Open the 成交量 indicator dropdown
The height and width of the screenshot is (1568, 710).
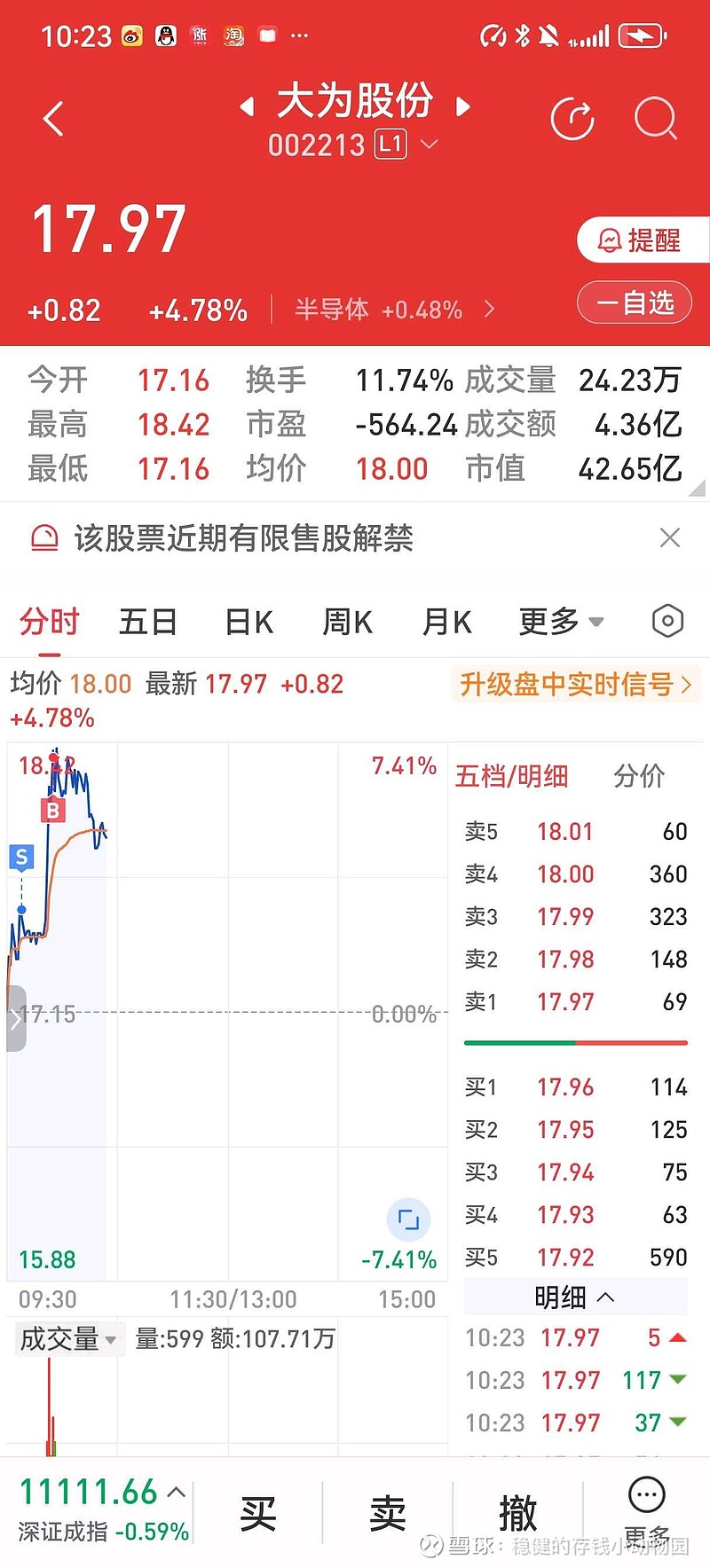coord(68,1338)
